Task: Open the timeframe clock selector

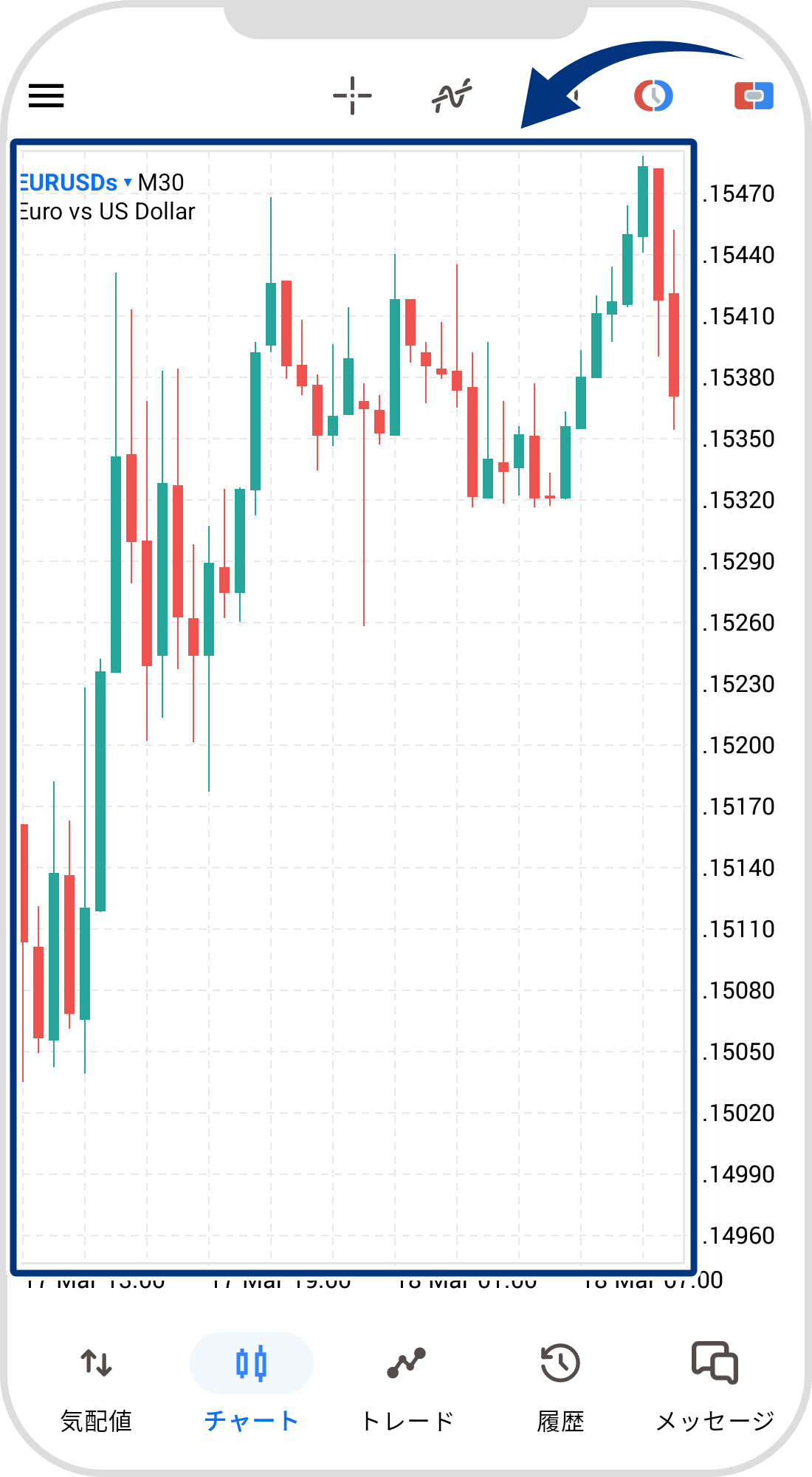Action: coord(653,95)
